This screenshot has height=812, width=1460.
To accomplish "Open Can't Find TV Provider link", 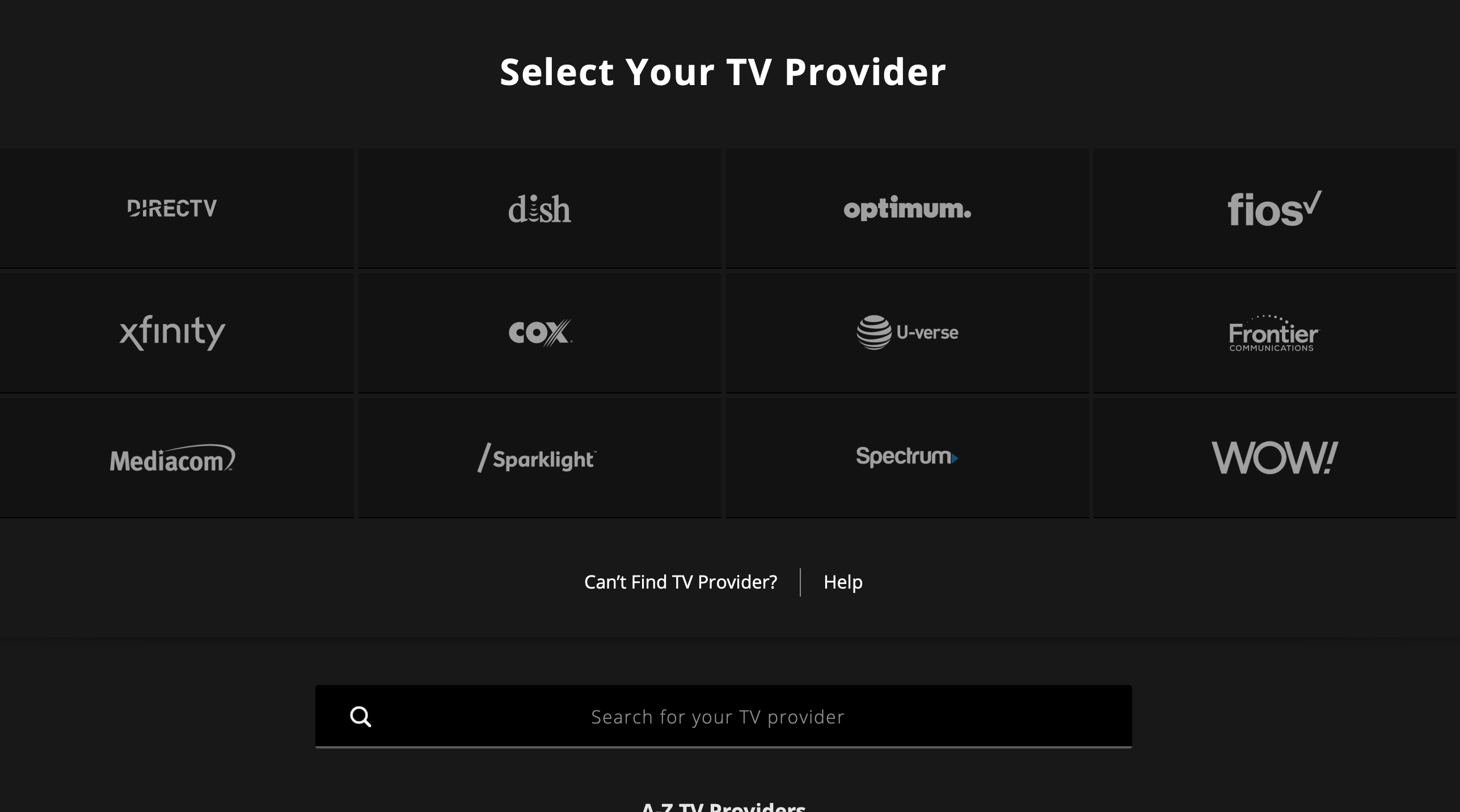I will click(x=681, y=582).
